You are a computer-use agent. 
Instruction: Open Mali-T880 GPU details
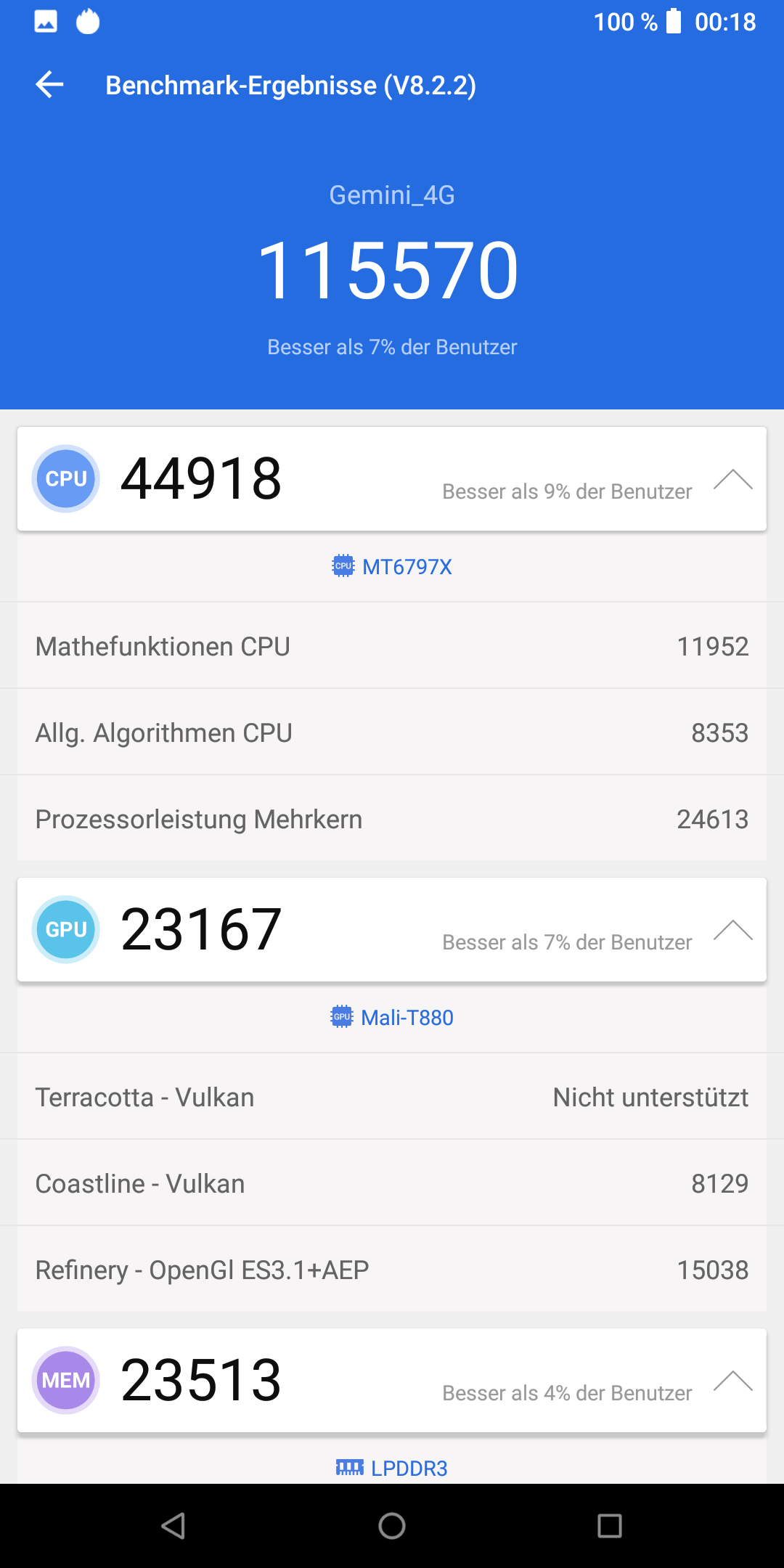tap(393, 1018)
